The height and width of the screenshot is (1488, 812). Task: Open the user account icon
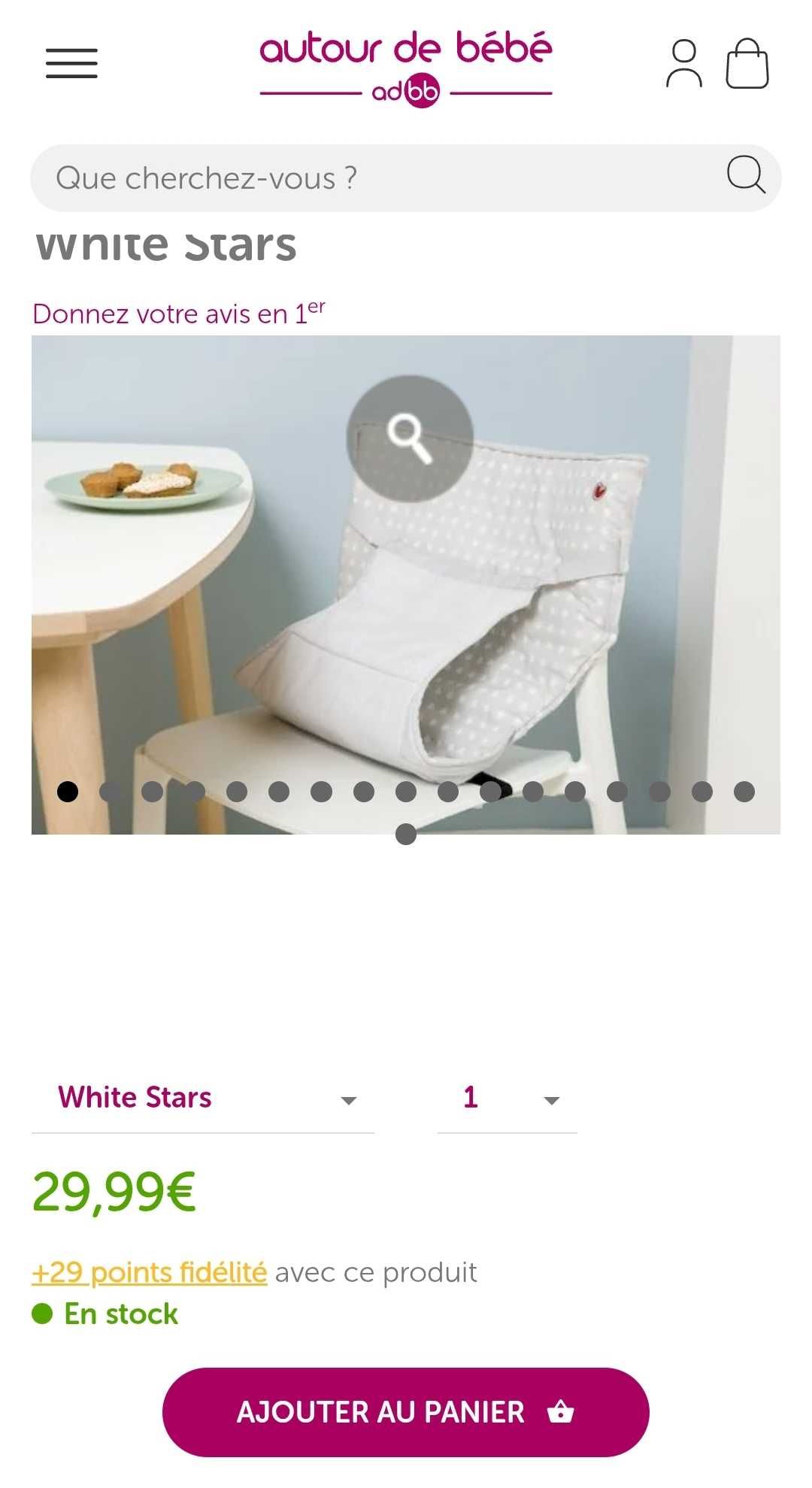pos(683,64)
